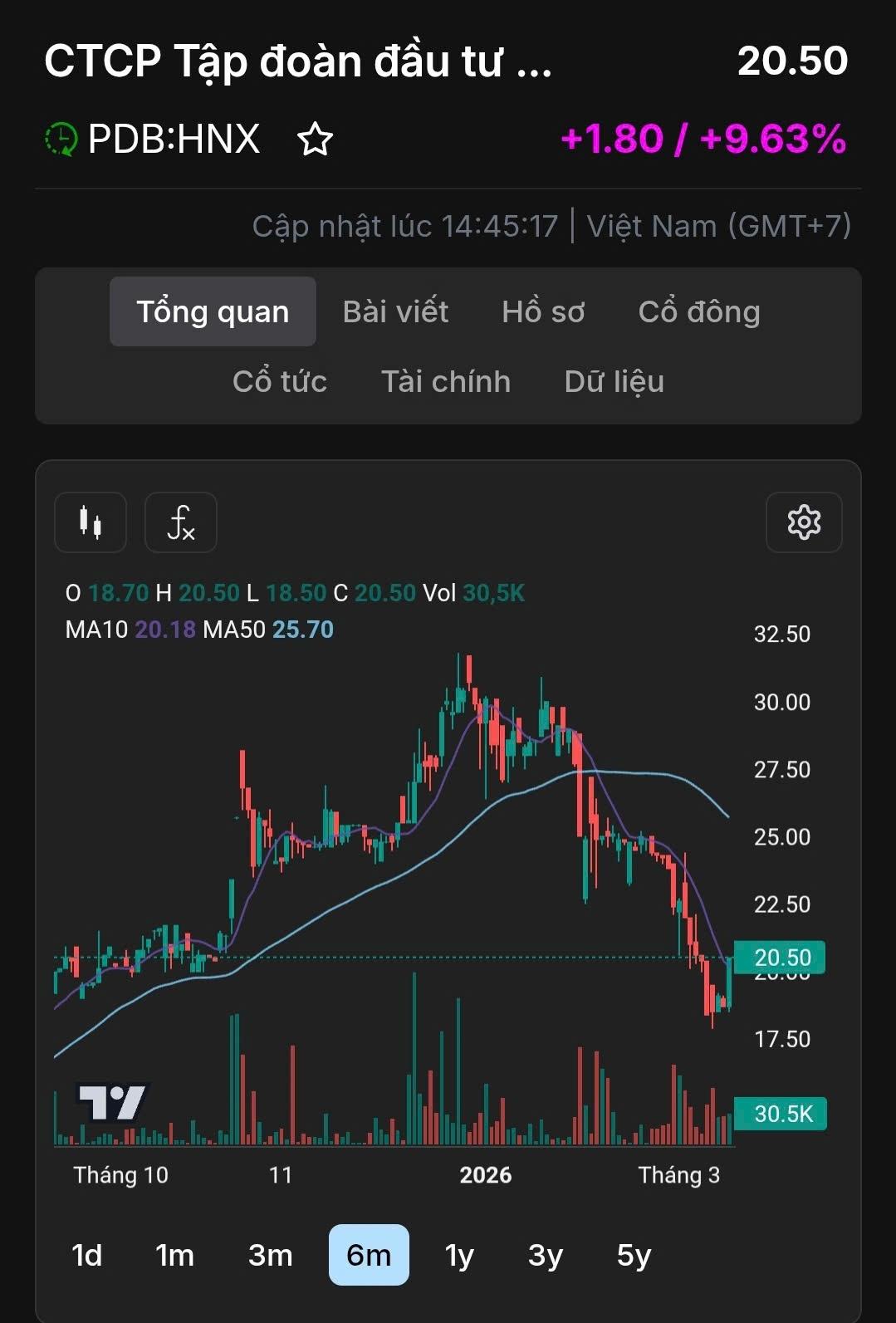Select the 1d chart range
The image size is (896, 1323).
tap(87, 1255)
